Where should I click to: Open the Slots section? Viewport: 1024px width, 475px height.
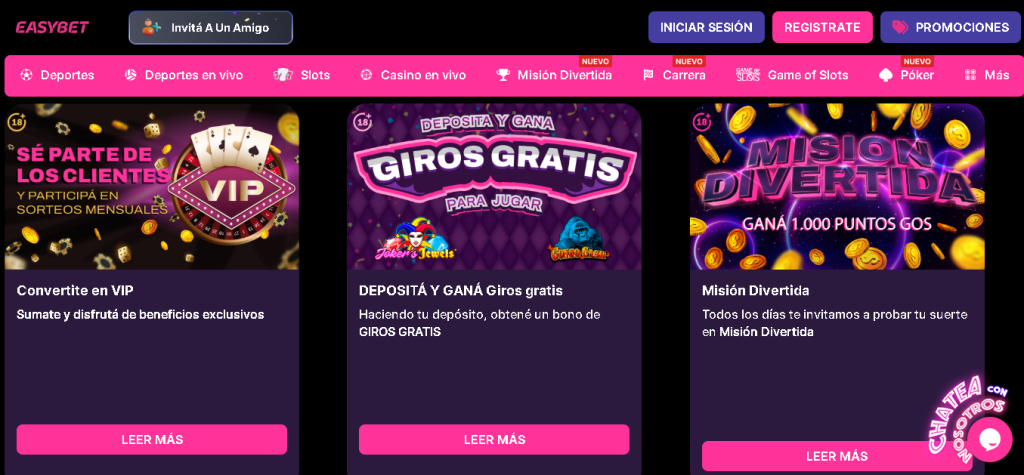tap(302, 75)
